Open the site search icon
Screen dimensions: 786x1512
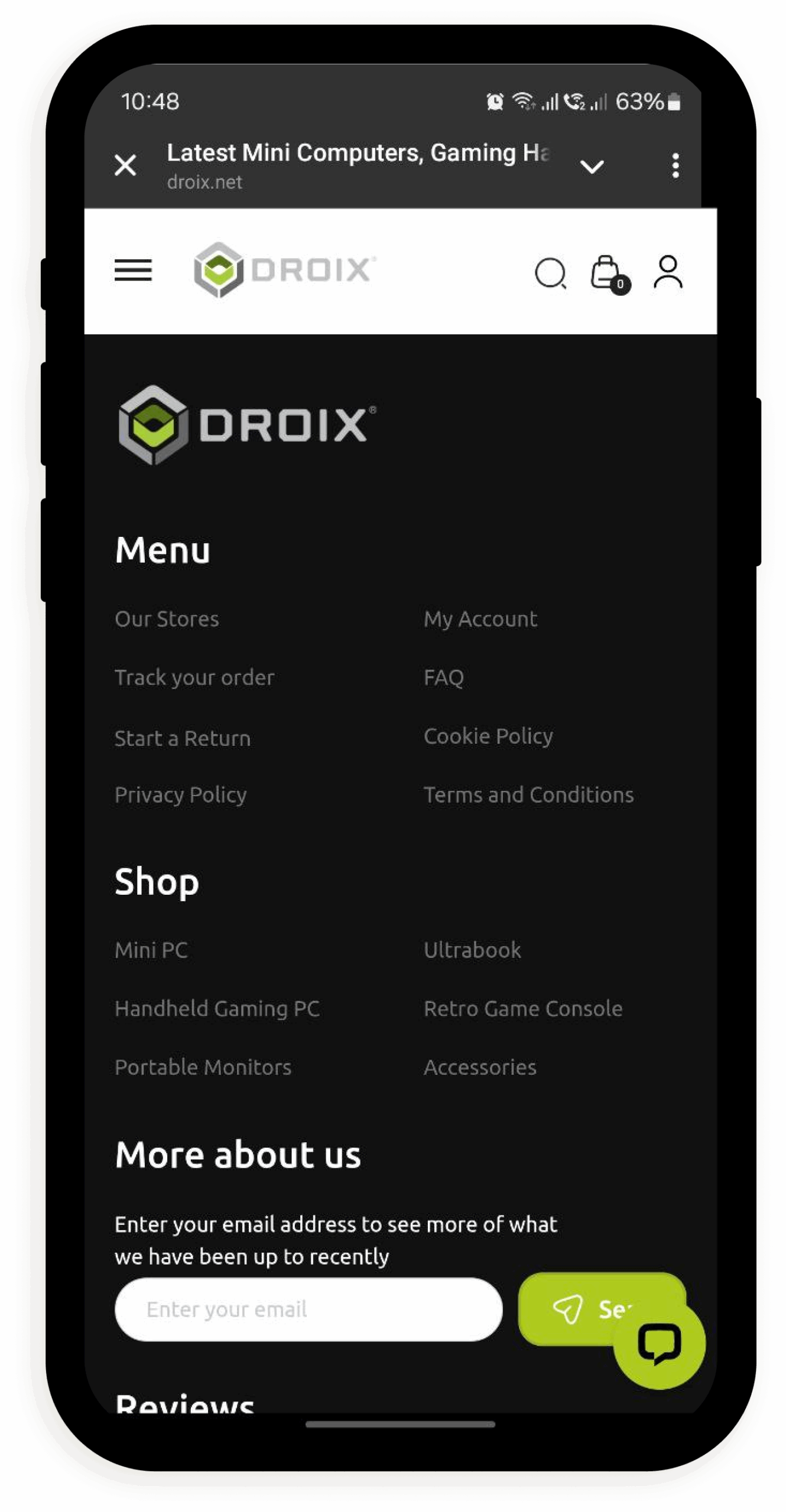click(550, 273)
